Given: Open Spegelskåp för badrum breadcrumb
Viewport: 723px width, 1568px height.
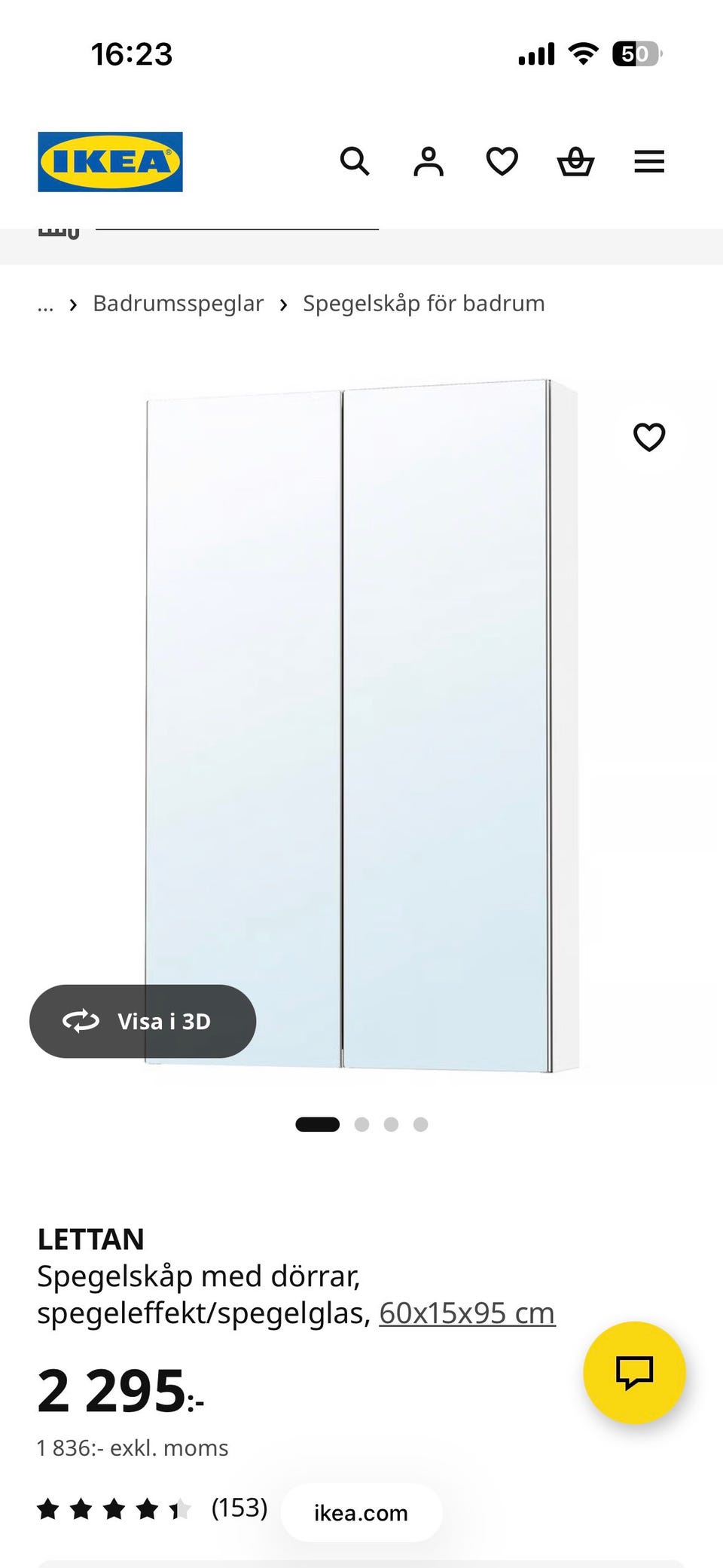Looking at the screenshot, I should [x=423, y=304].
